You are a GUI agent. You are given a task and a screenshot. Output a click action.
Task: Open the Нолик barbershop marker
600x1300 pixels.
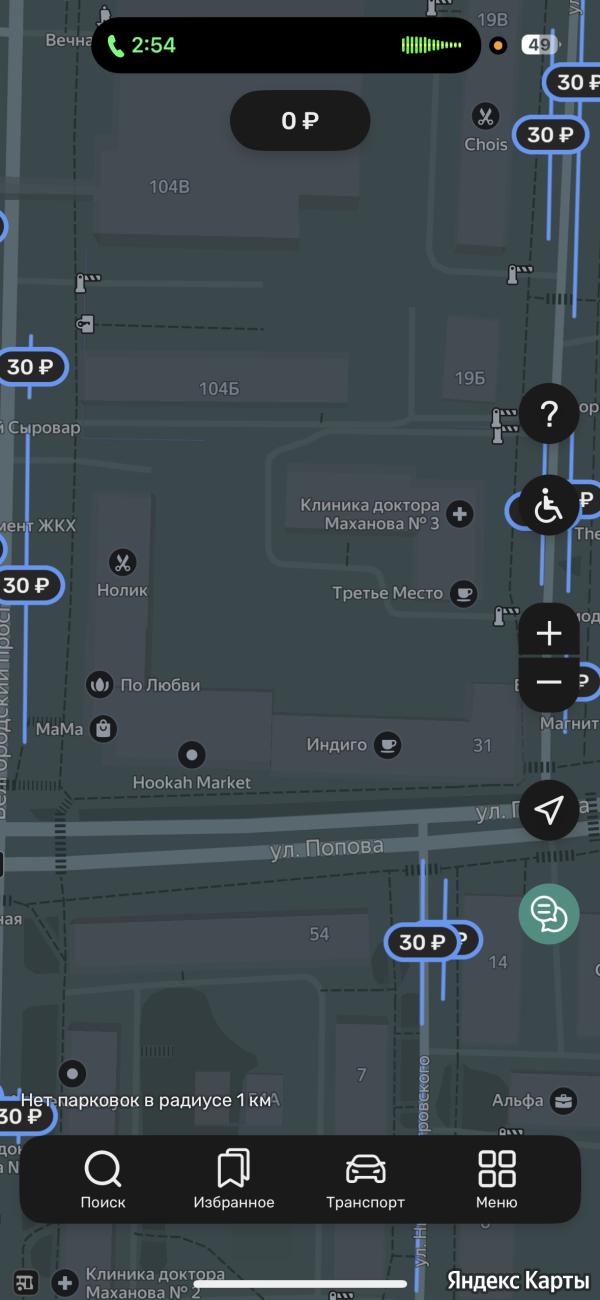point(123,562)
